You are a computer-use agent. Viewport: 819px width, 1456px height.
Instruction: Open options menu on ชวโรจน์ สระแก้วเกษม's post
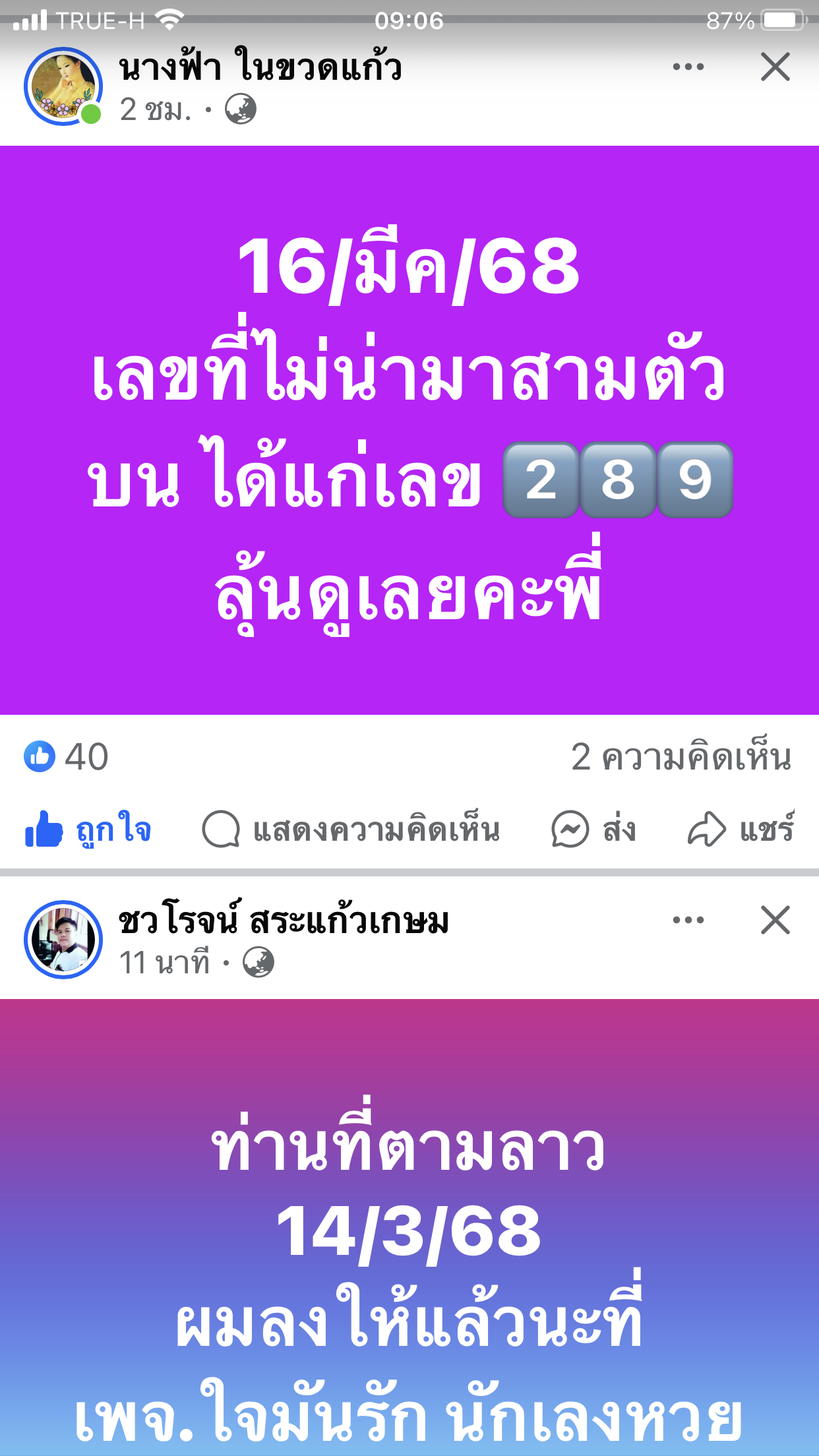[x=688, y=920]
